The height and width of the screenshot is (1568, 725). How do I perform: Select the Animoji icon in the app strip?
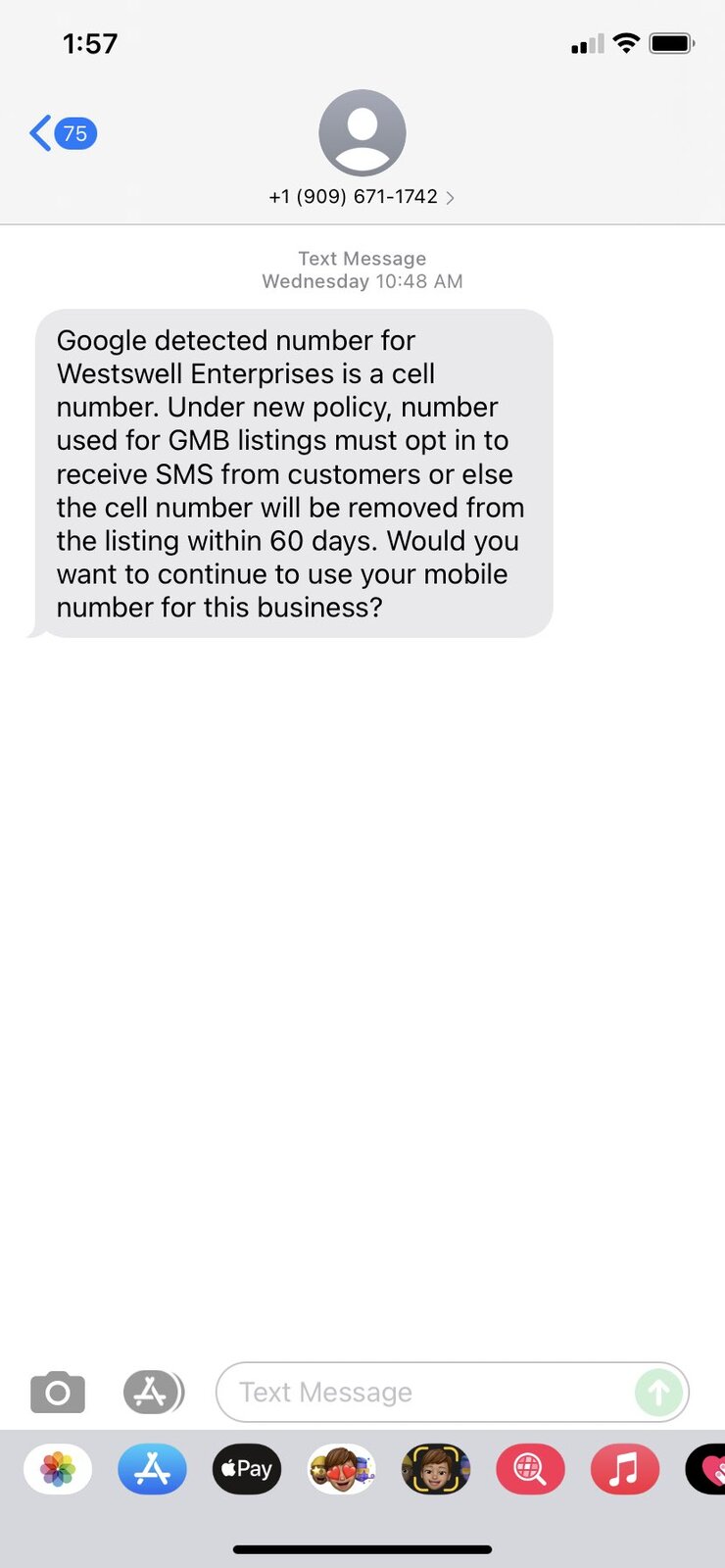[x=435, y=1468]
